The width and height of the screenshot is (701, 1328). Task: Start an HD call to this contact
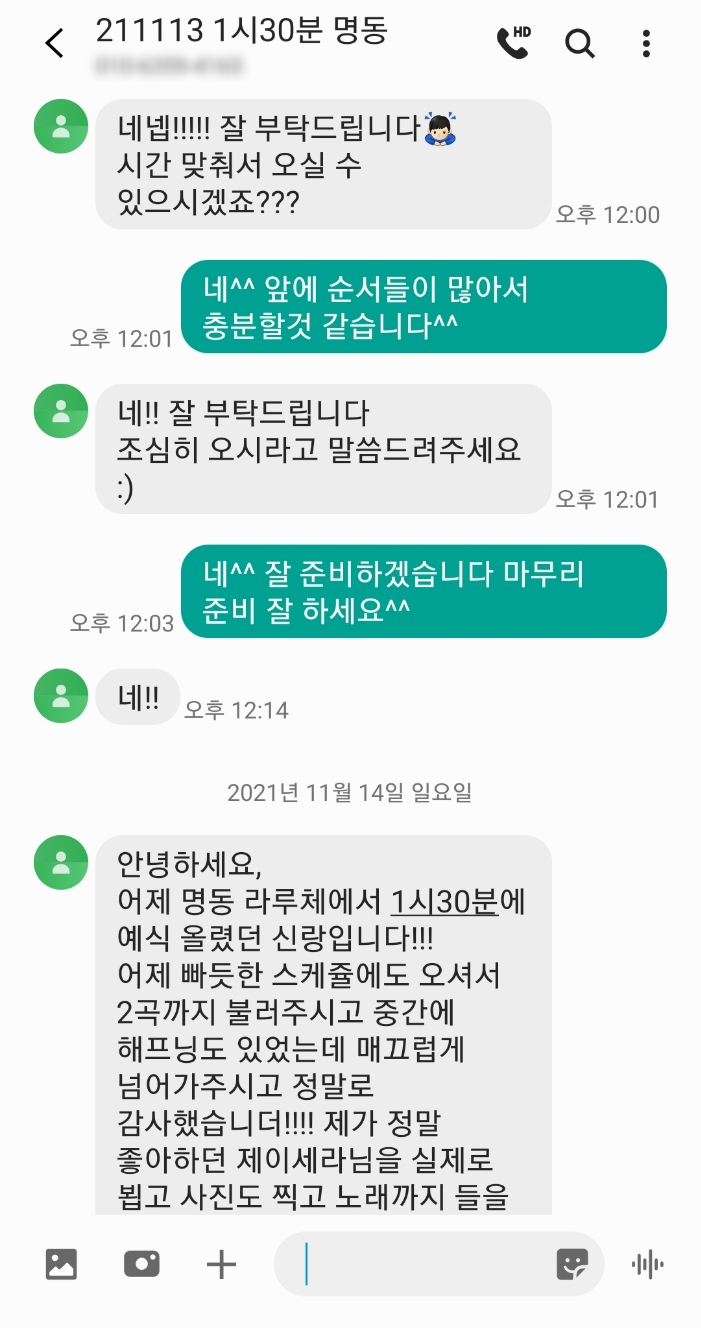(x=513, y=43)
